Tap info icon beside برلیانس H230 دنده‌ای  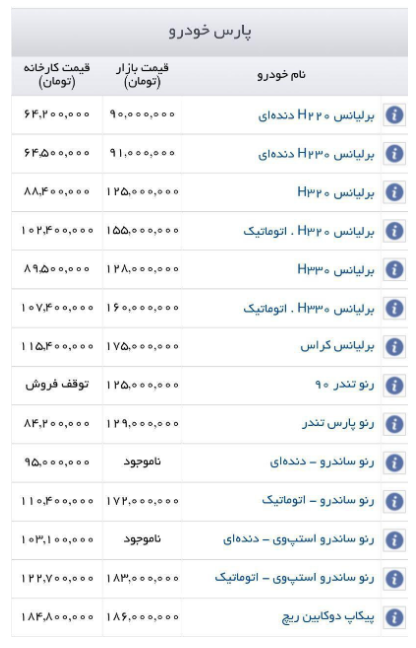(394, 154)
